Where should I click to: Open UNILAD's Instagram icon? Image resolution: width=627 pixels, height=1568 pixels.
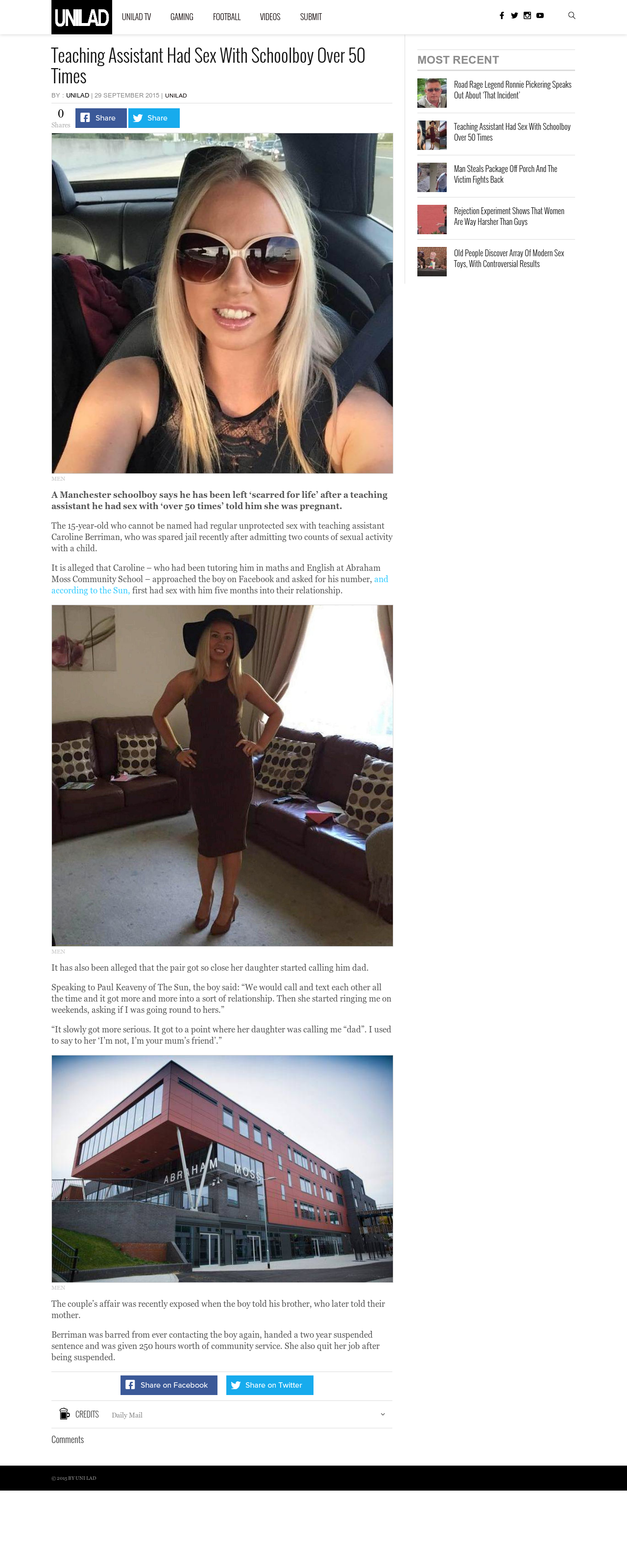click(x=527, y=16)
